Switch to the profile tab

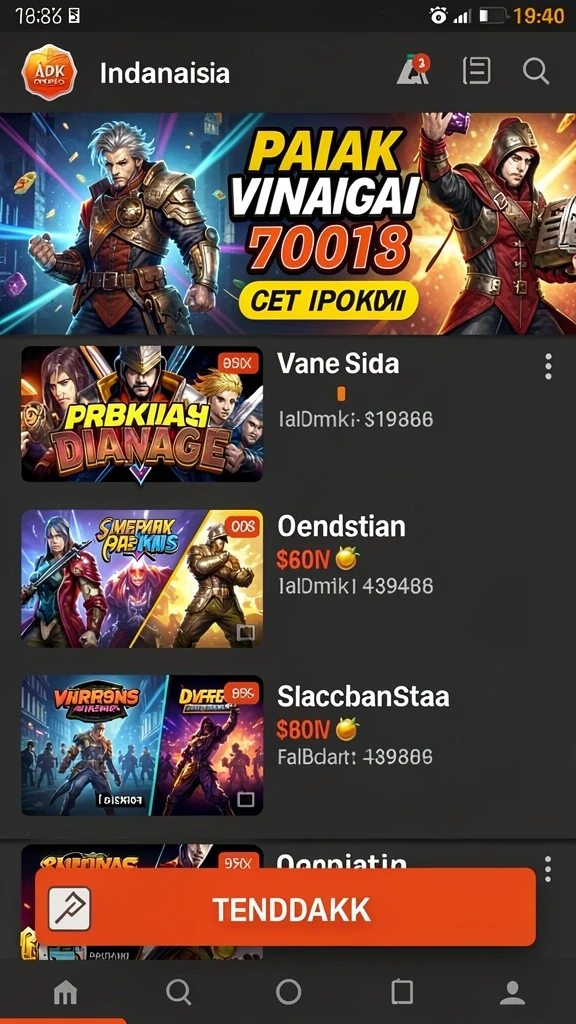click(x=513, y=993)
